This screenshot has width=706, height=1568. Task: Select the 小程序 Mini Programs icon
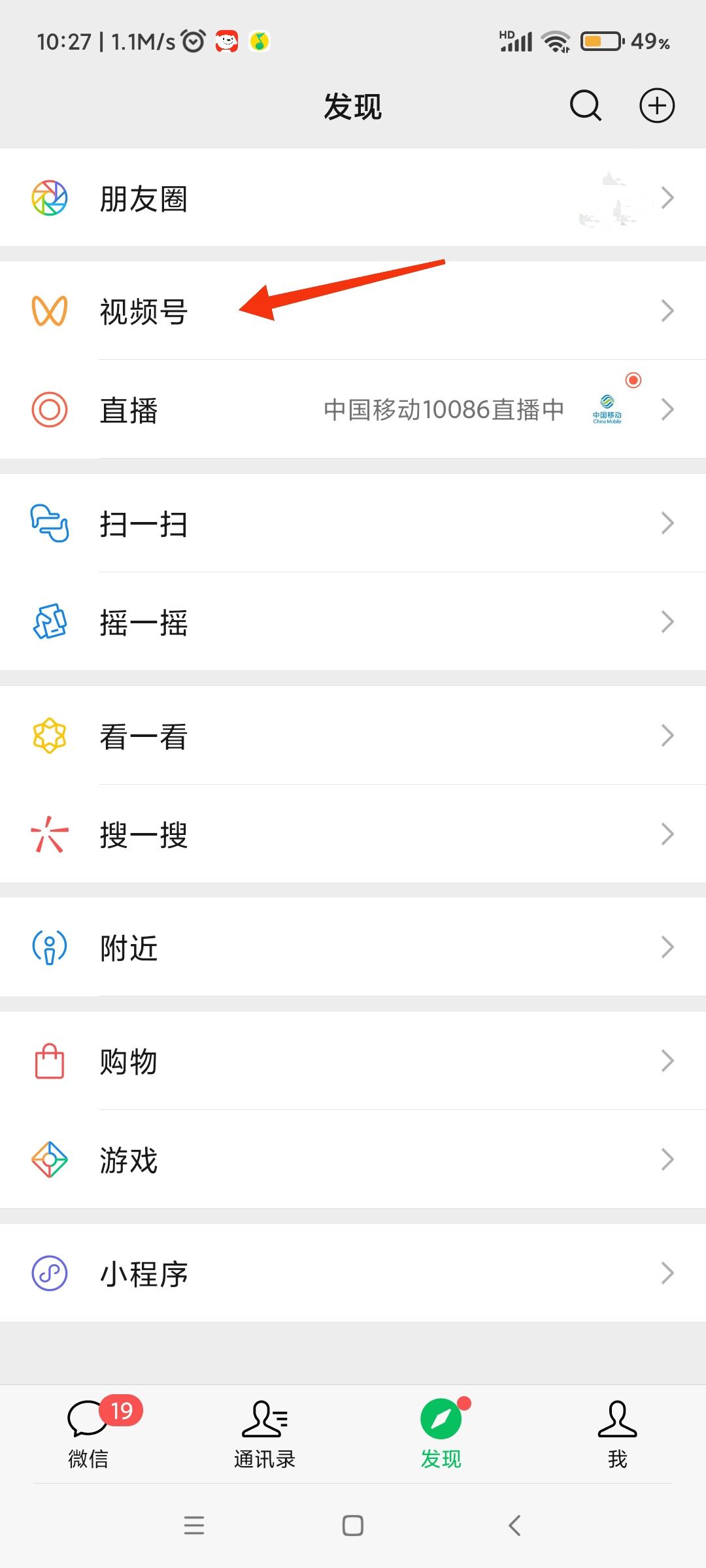point(49,1273)
